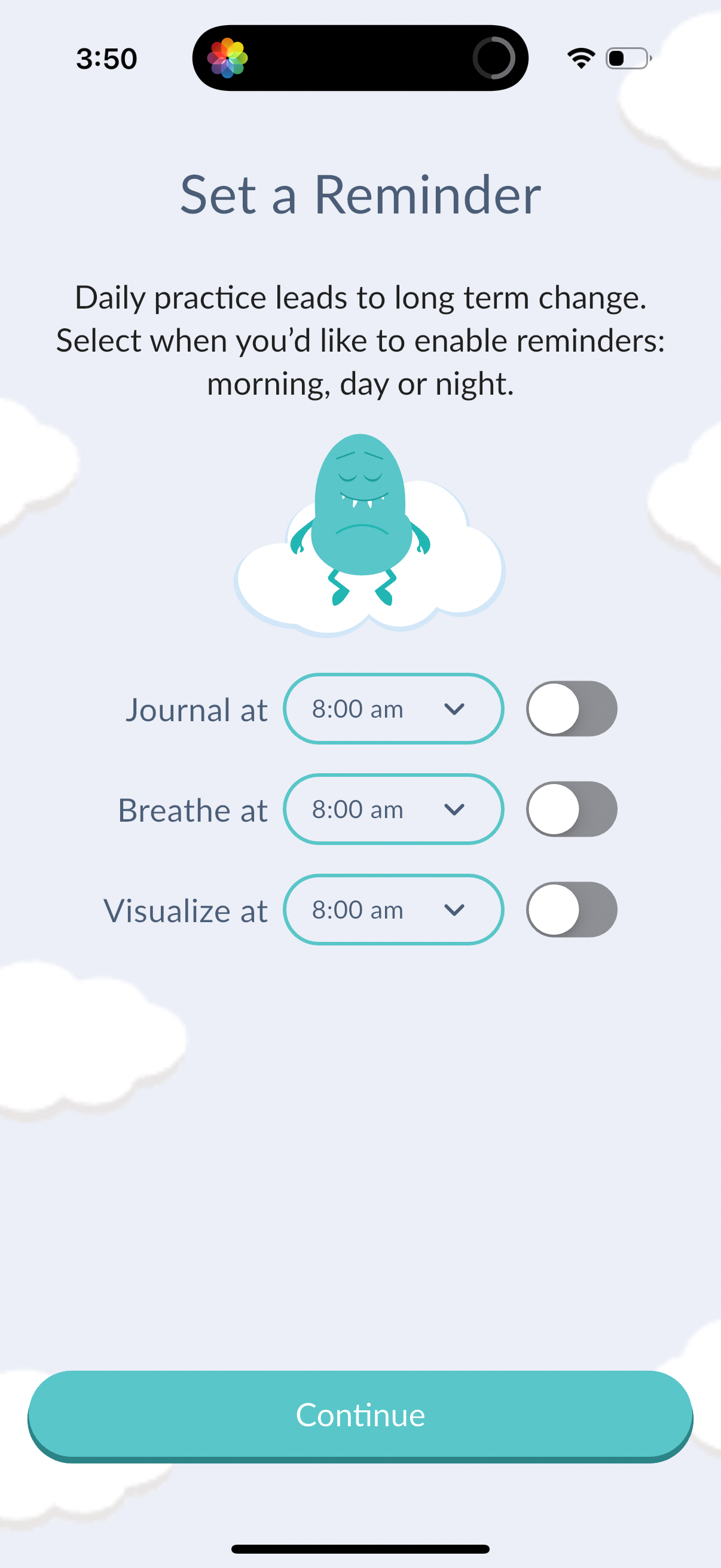Open the Journal time dropdown
The height and width of the screenshot is (1568, 721).
[x=393, y=709]
